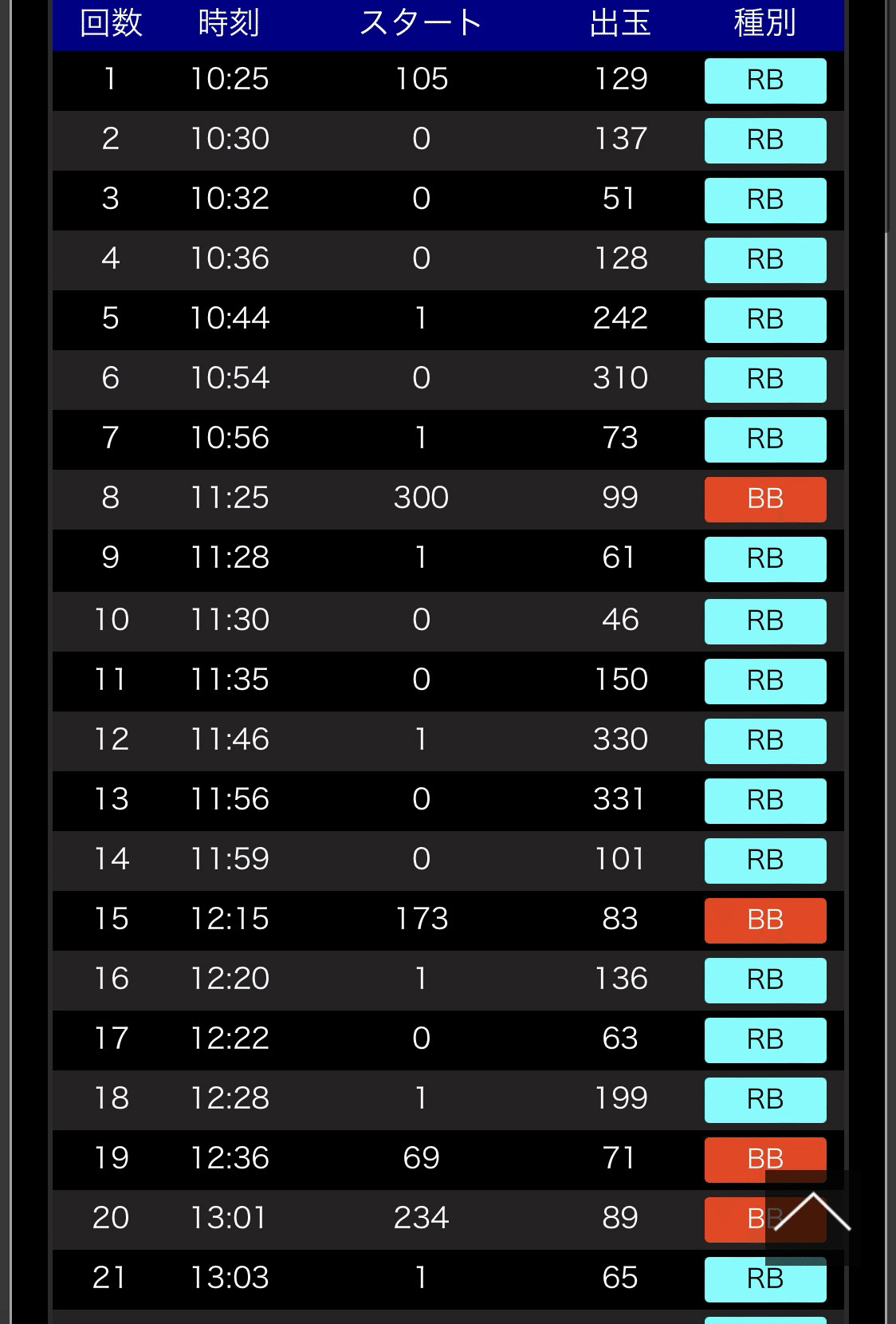This screenshot has height=1324, width=896.
Task: Tap the scroll-to-top arrow button
Action: [812, 1216]
